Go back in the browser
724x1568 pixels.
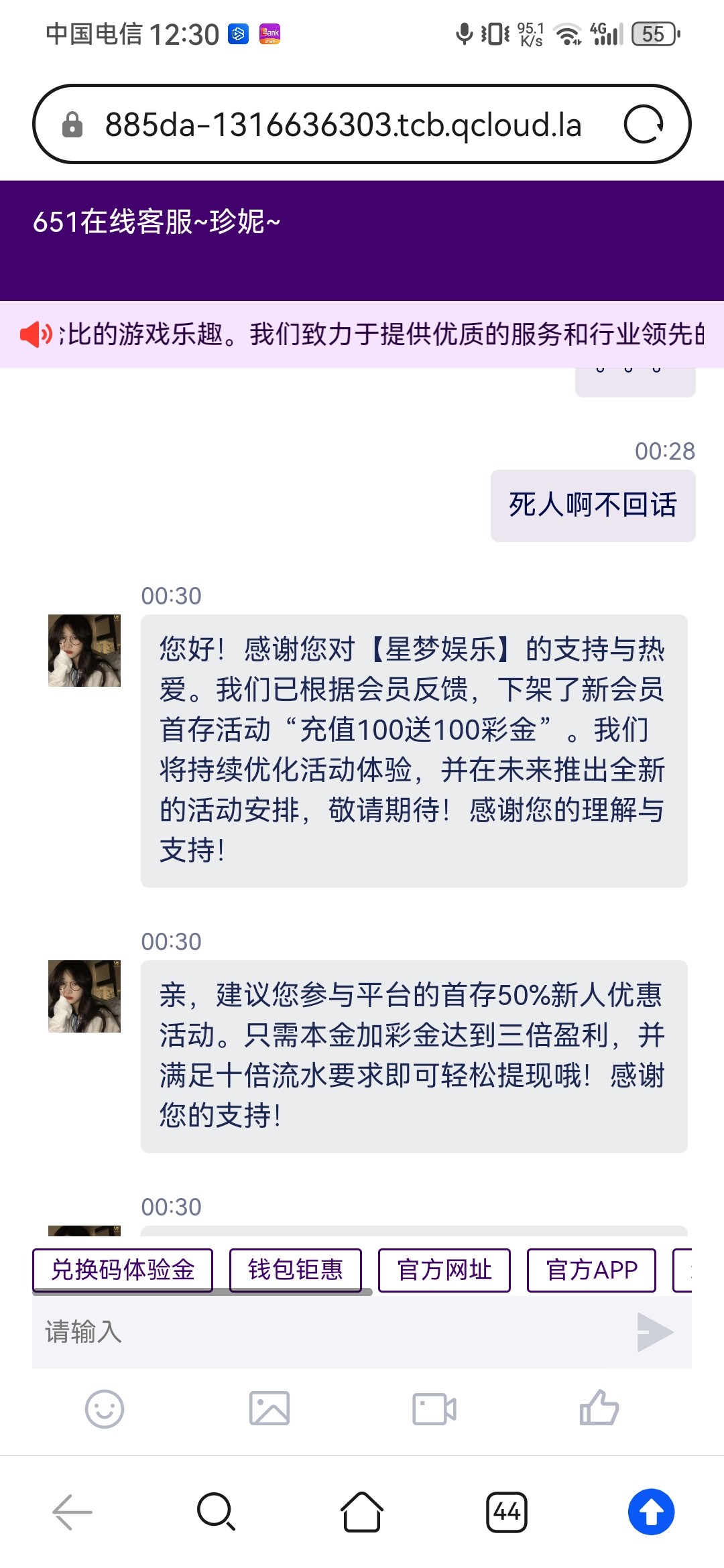[72, 1512]
